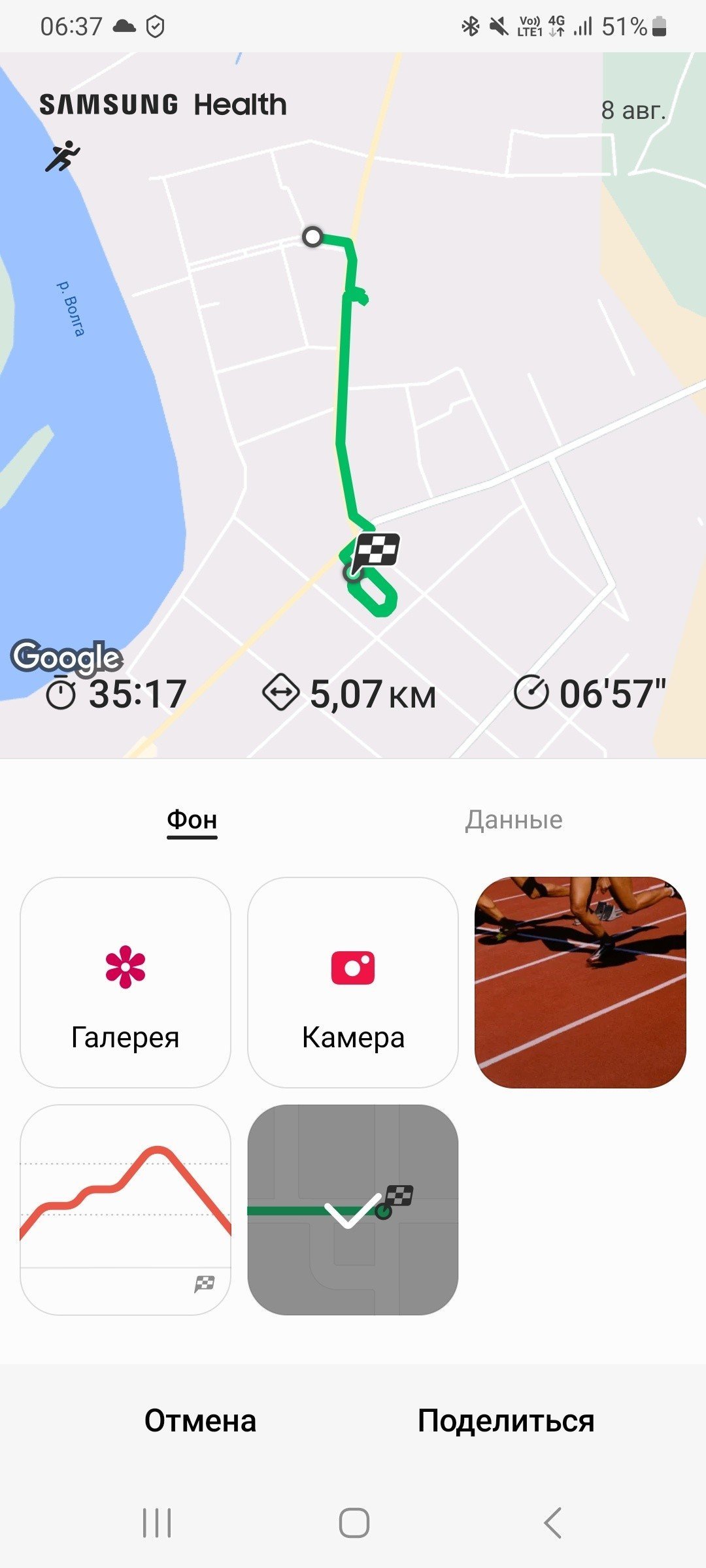Tap Отмена to cancel sharing

(x=200, y=1420)
